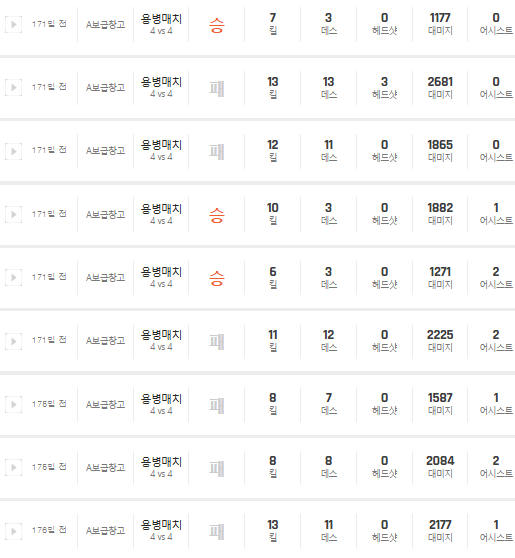Viewport: 515px width, 558px height.
Task: Tap play icon on the 1271 damage match
Action: point(14,278)
